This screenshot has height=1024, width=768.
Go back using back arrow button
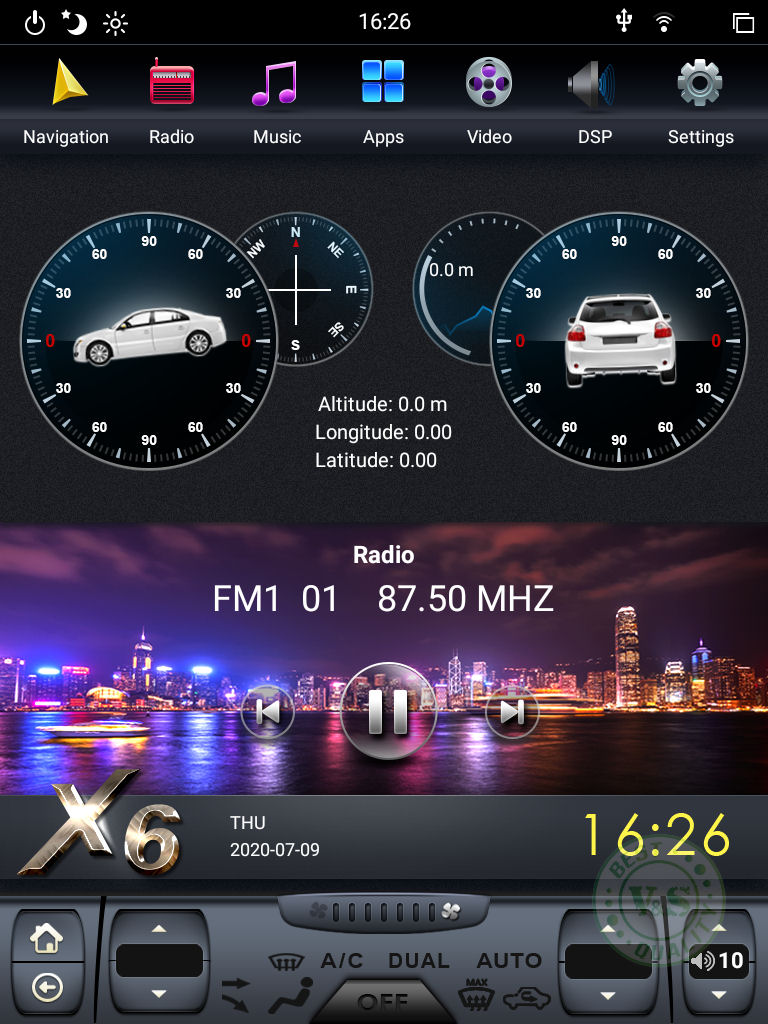coord(46,988)
